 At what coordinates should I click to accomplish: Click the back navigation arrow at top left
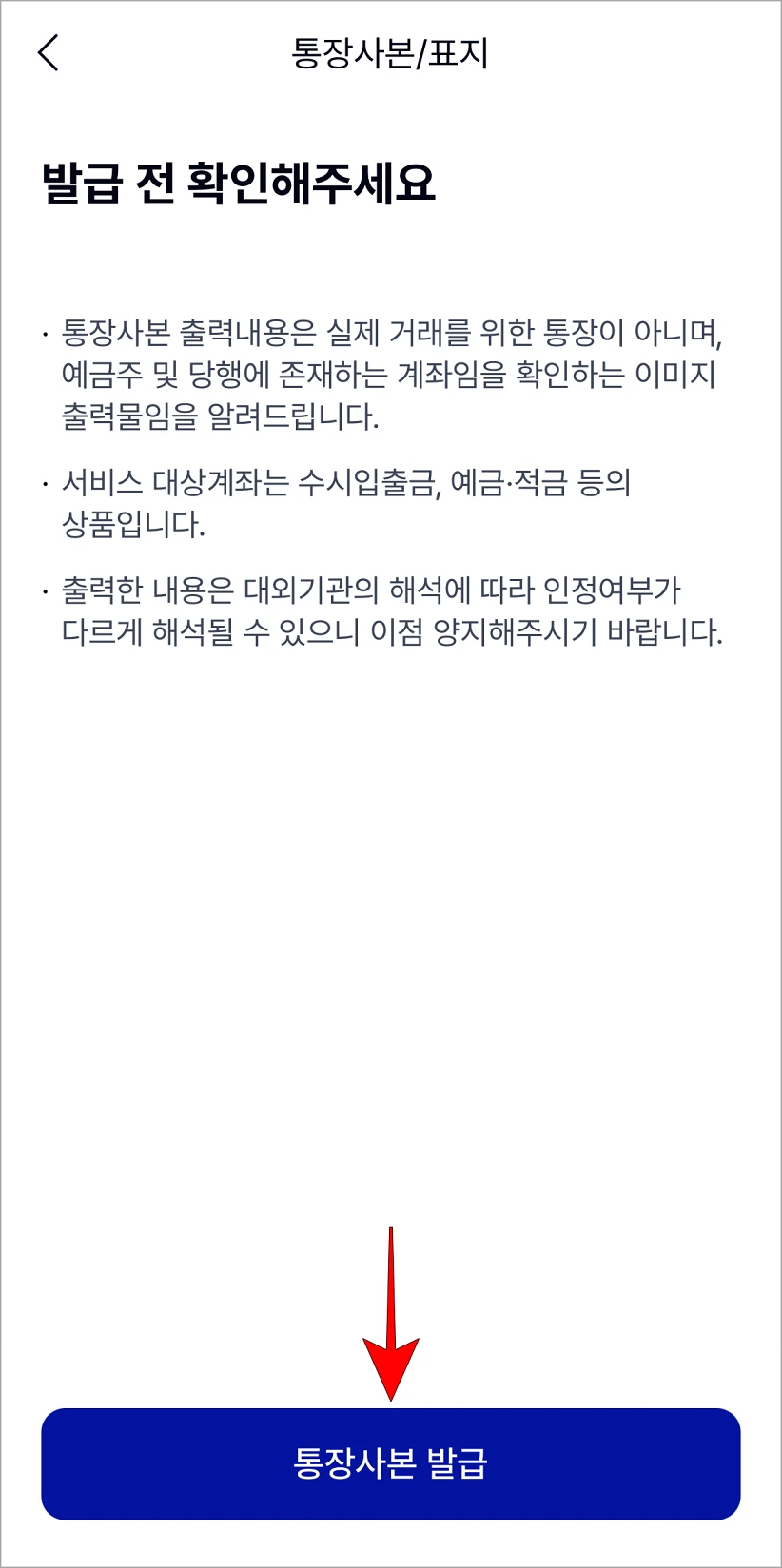coord(46,54)
